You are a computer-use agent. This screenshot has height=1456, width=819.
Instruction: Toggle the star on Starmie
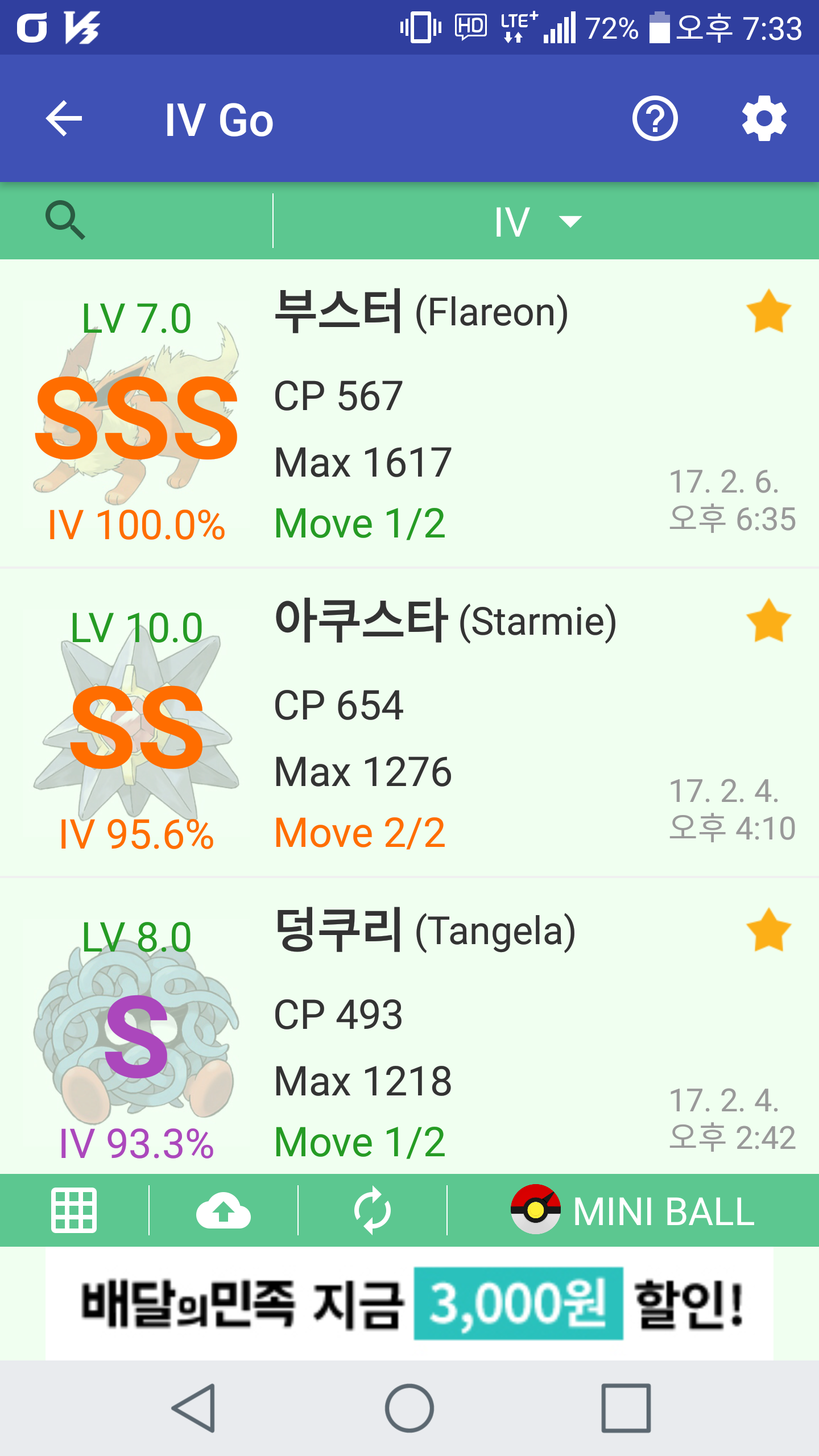tap(768, 621)
